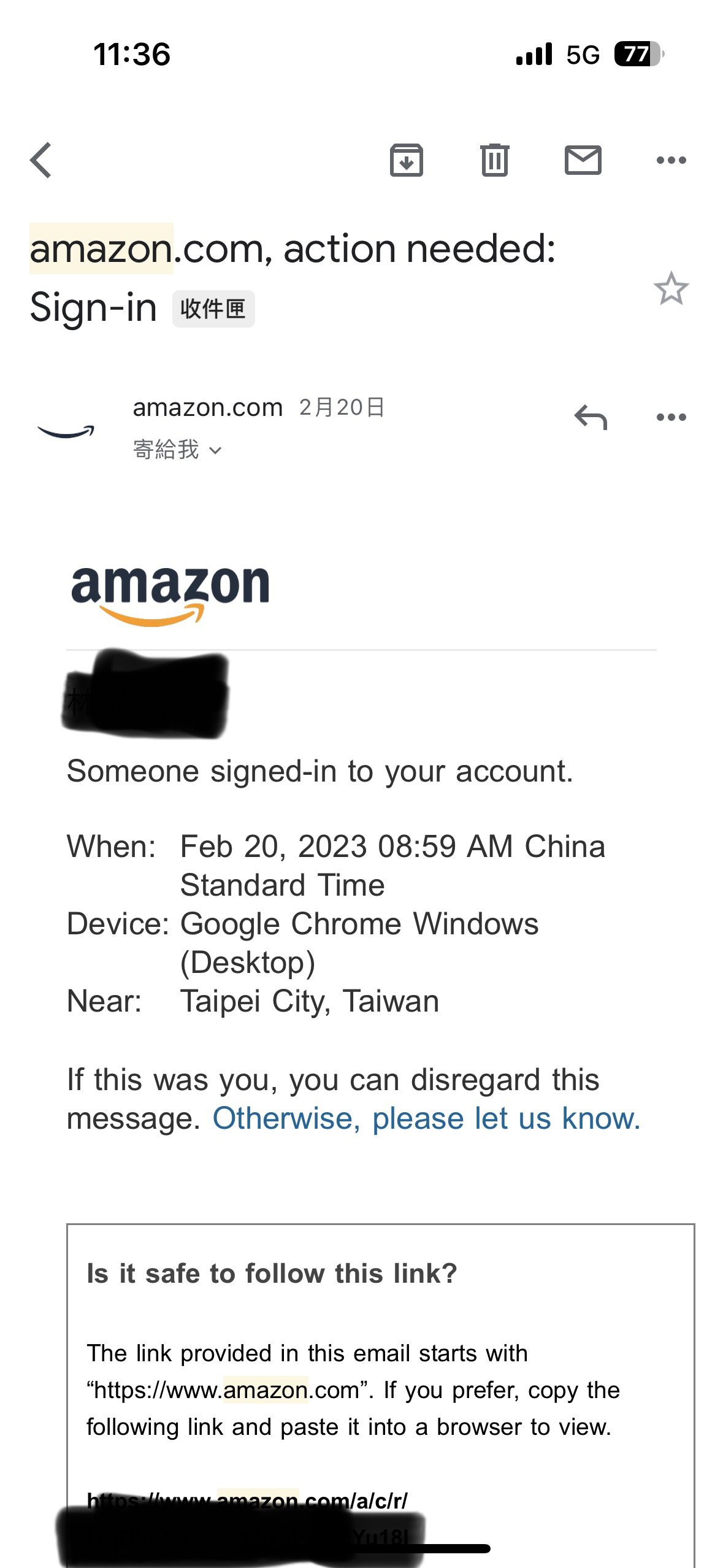Open the 收件匣 label chip

click(x=213, y=309)
